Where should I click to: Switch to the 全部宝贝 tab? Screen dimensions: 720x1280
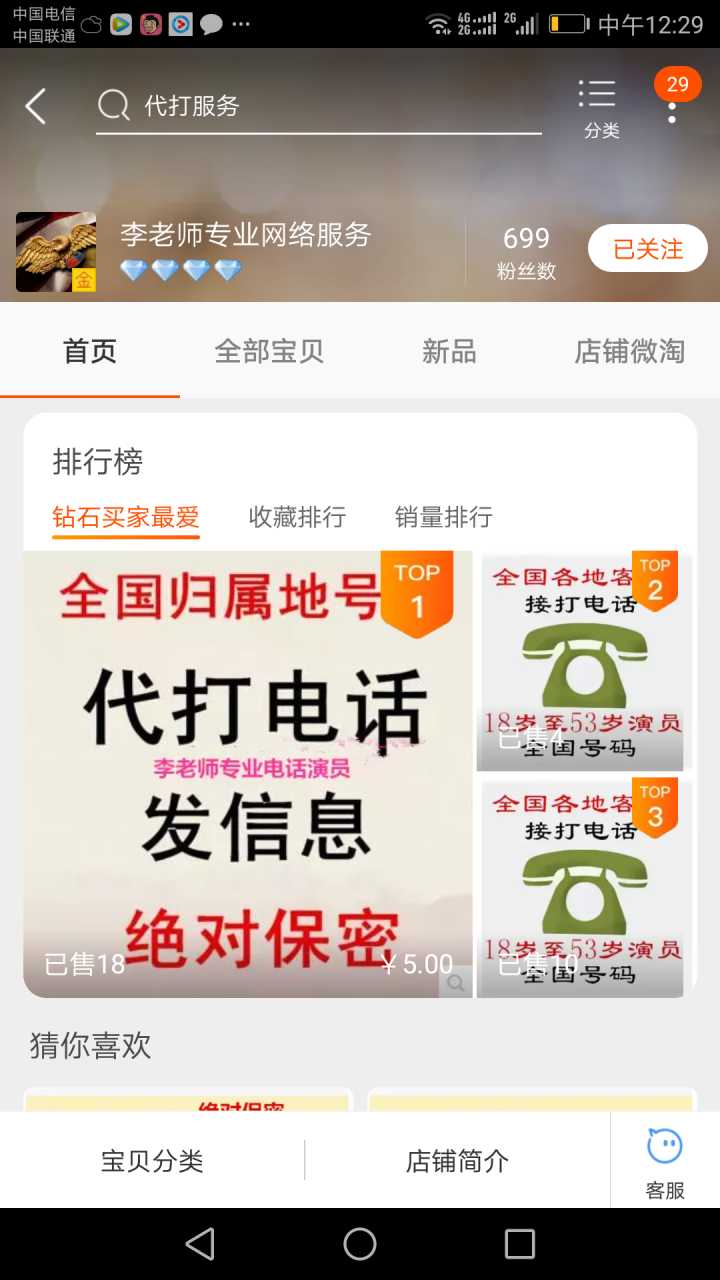tap(269, 351)
